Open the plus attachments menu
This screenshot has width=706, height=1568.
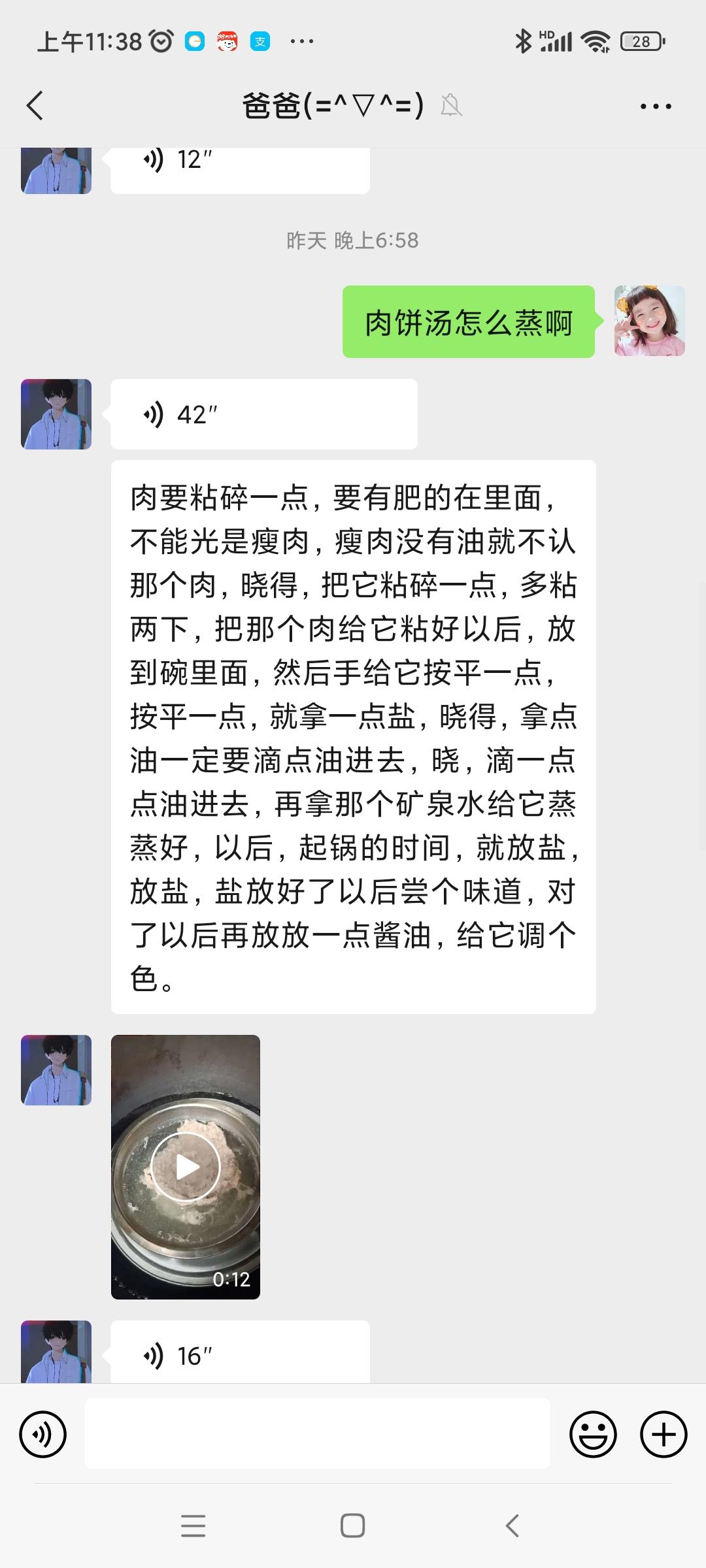[664, 1435]
